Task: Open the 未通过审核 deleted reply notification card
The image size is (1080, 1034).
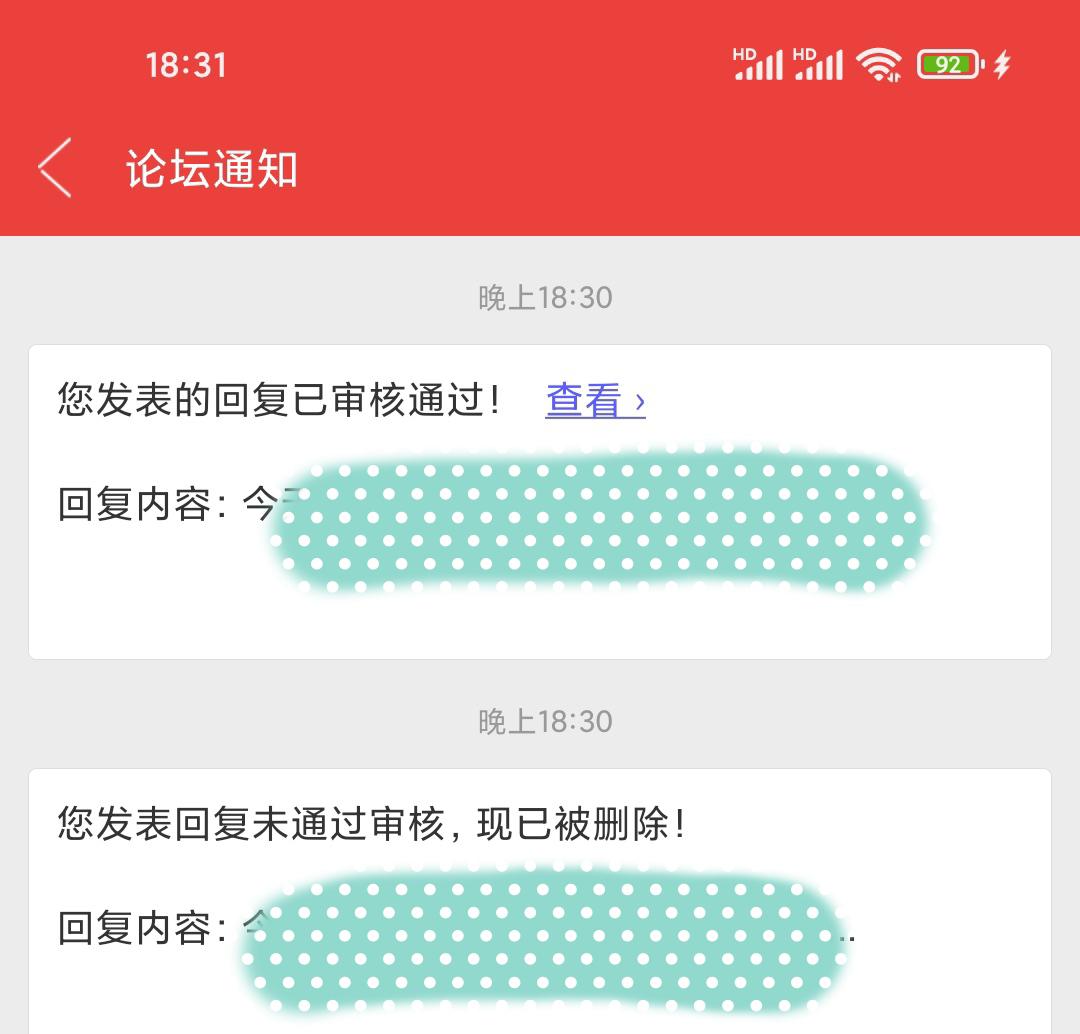Action: point(372,826)
